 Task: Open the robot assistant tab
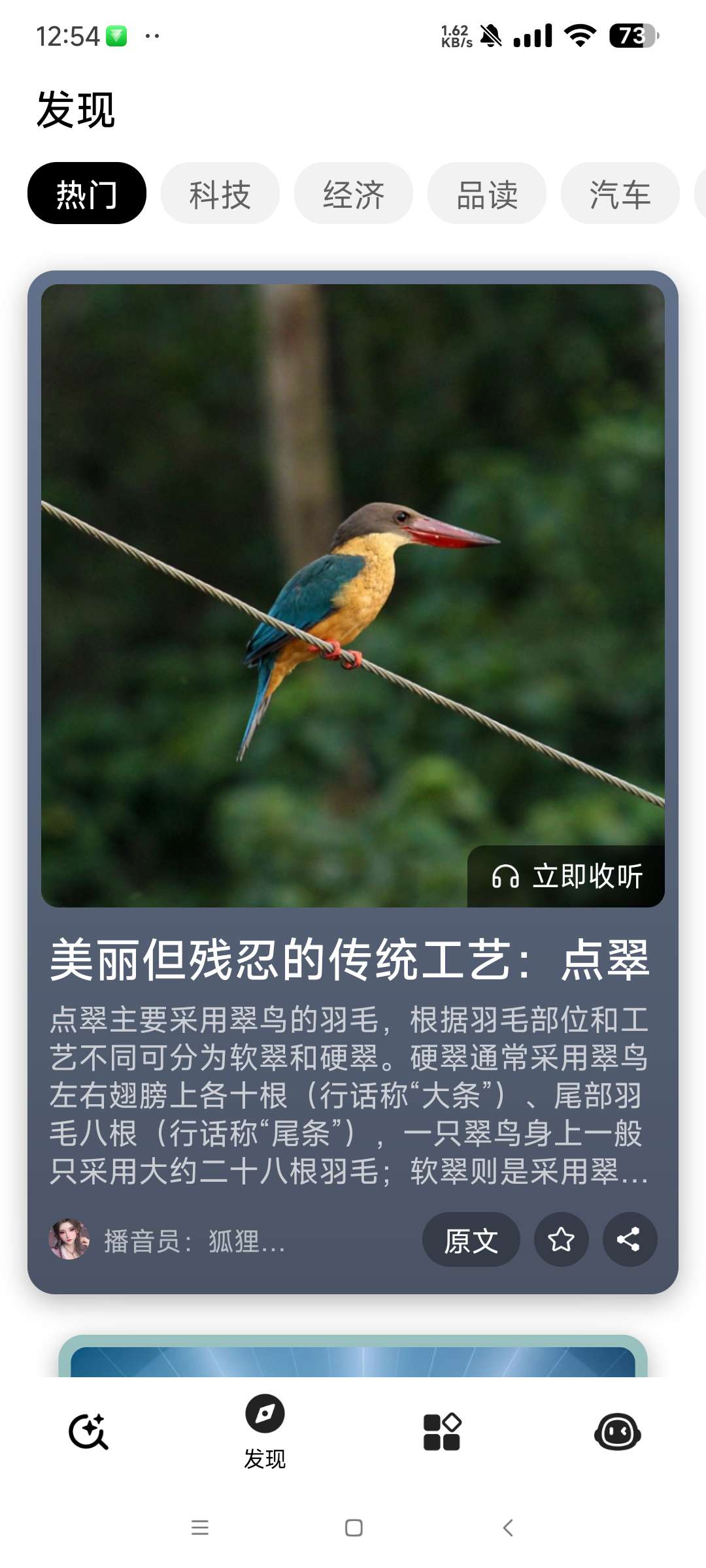(x=617, y=1432)
